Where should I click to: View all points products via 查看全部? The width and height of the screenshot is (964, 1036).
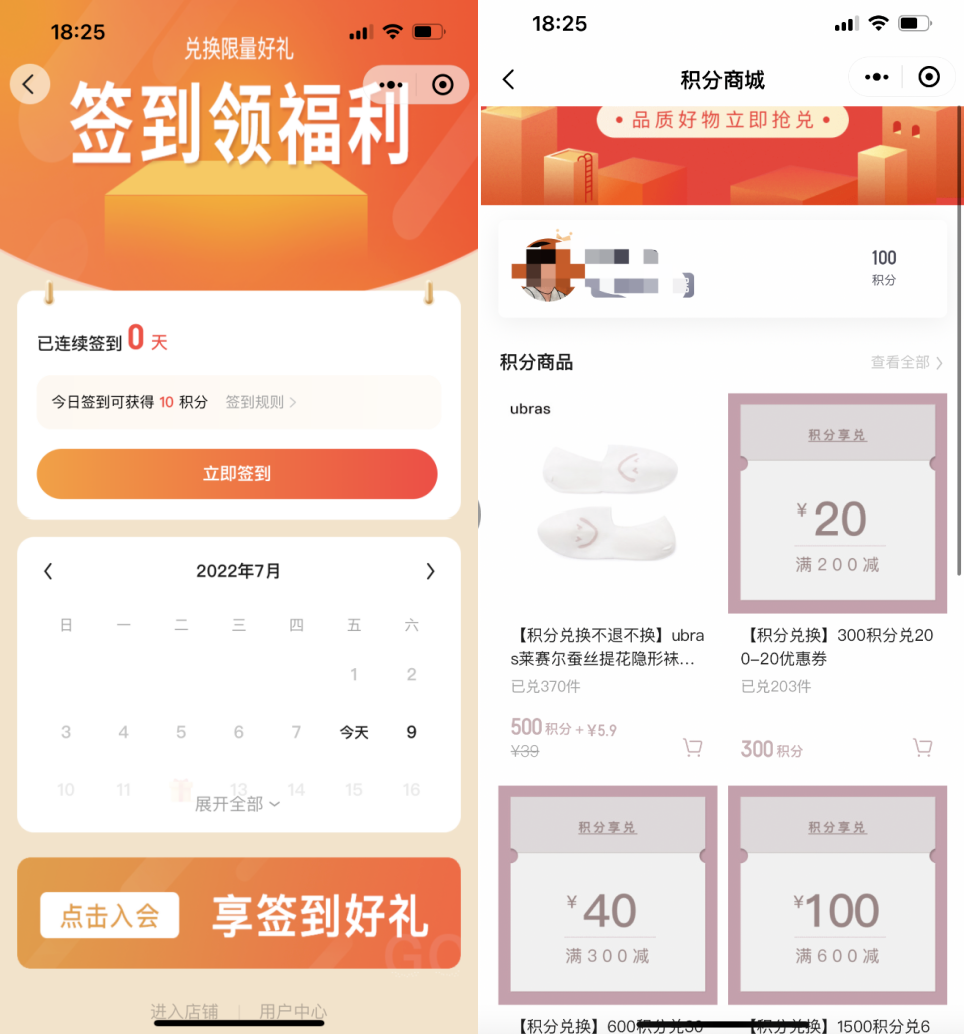tap(906, 362)
